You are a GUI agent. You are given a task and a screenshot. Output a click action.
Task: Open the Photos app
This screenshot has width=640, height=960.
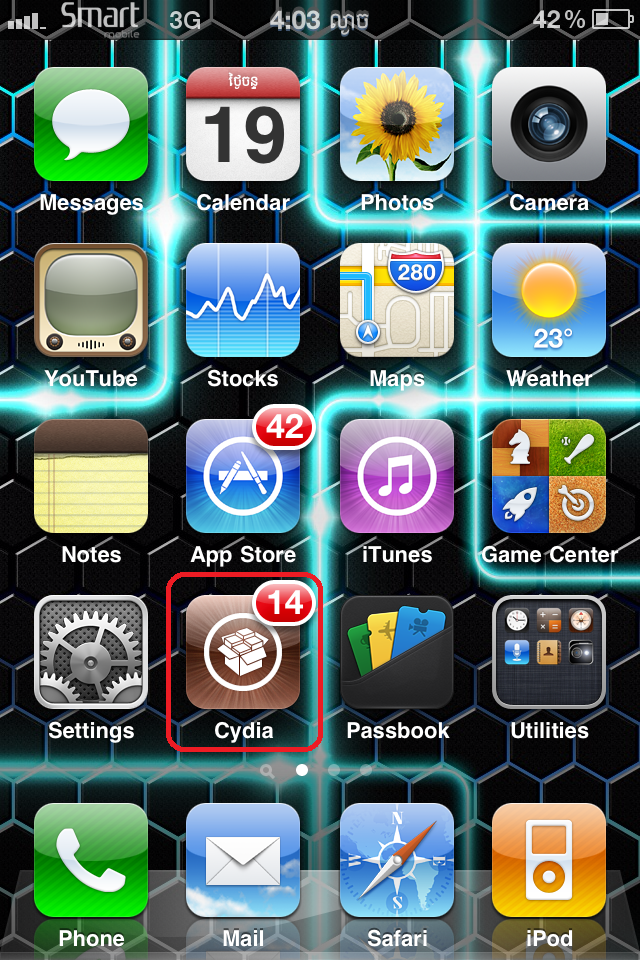tap(397, 124)
